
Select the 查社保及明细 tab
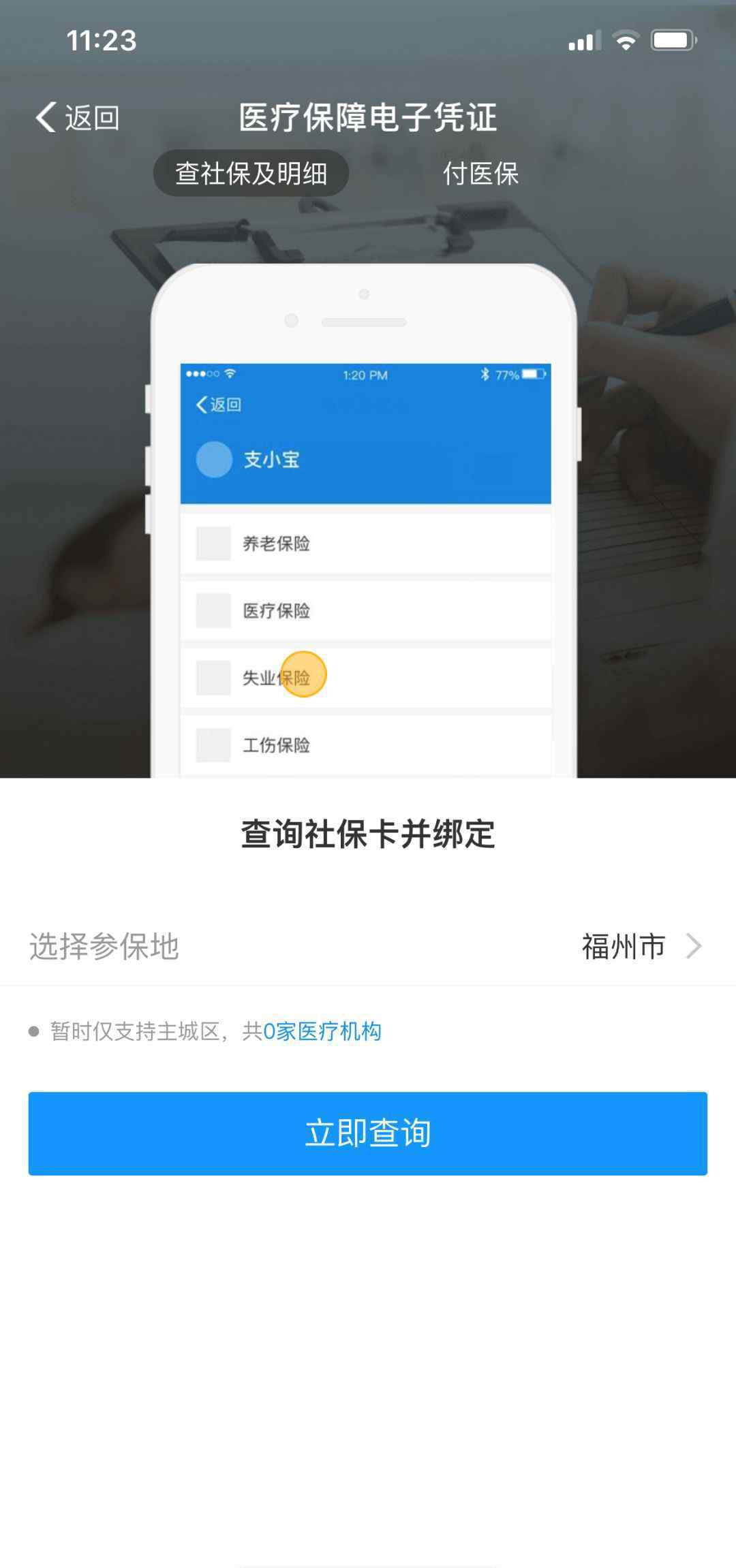click(x=251, y=174)
